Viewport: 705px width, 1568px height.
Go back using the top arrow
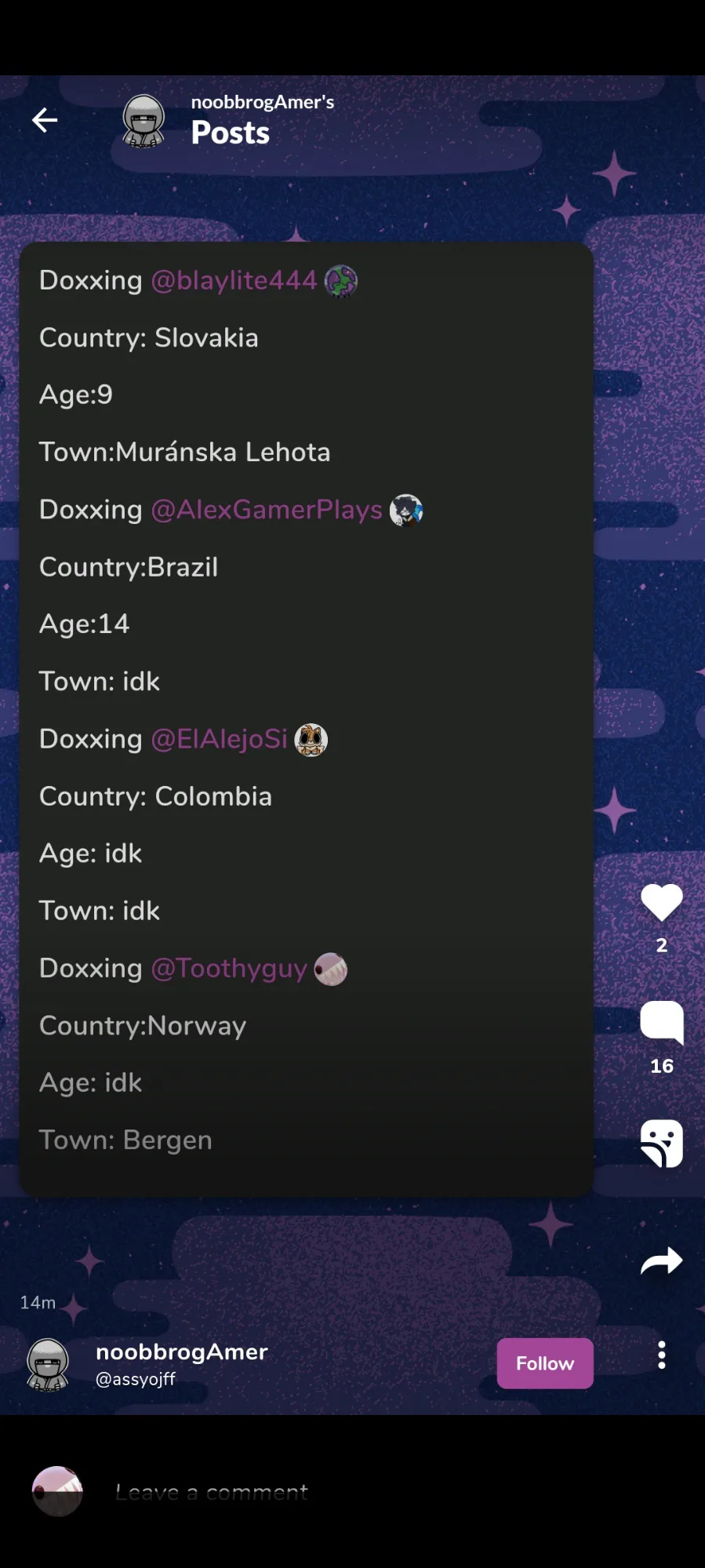pos(45,120)
